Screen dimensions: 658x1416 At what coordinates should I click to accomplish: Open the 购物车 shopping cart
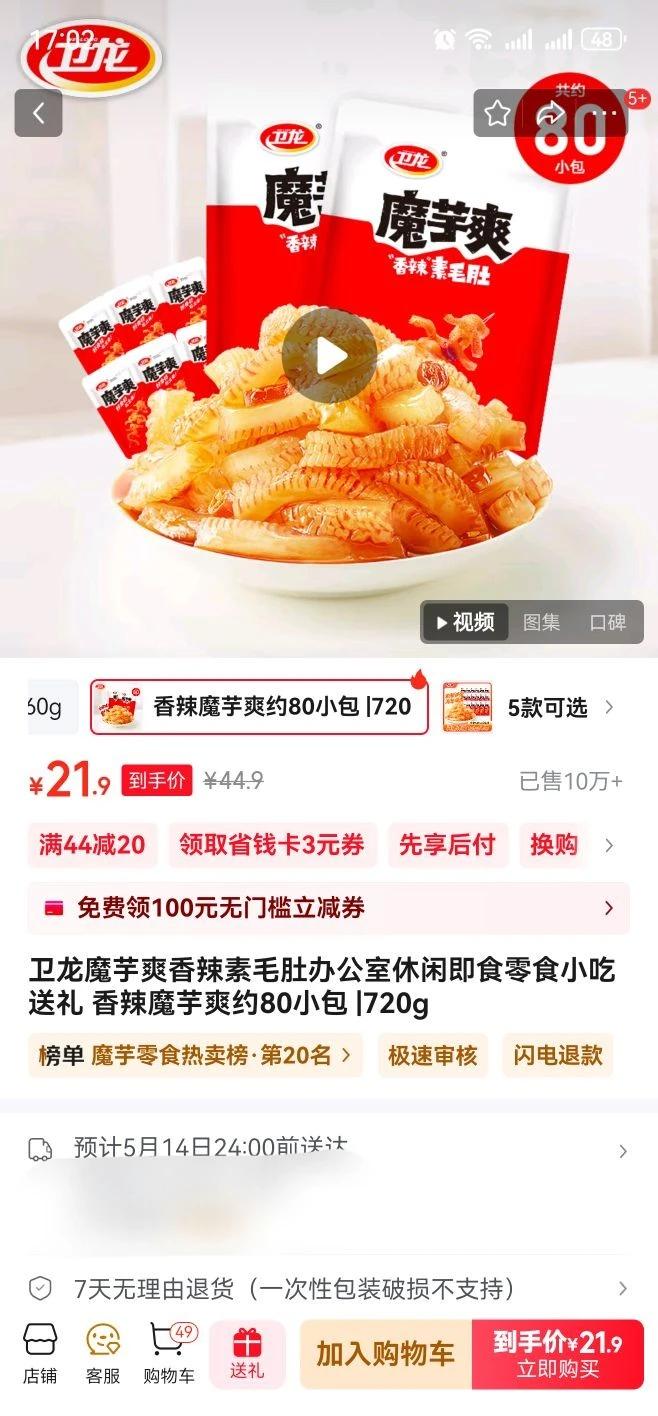click(168, 1354)
